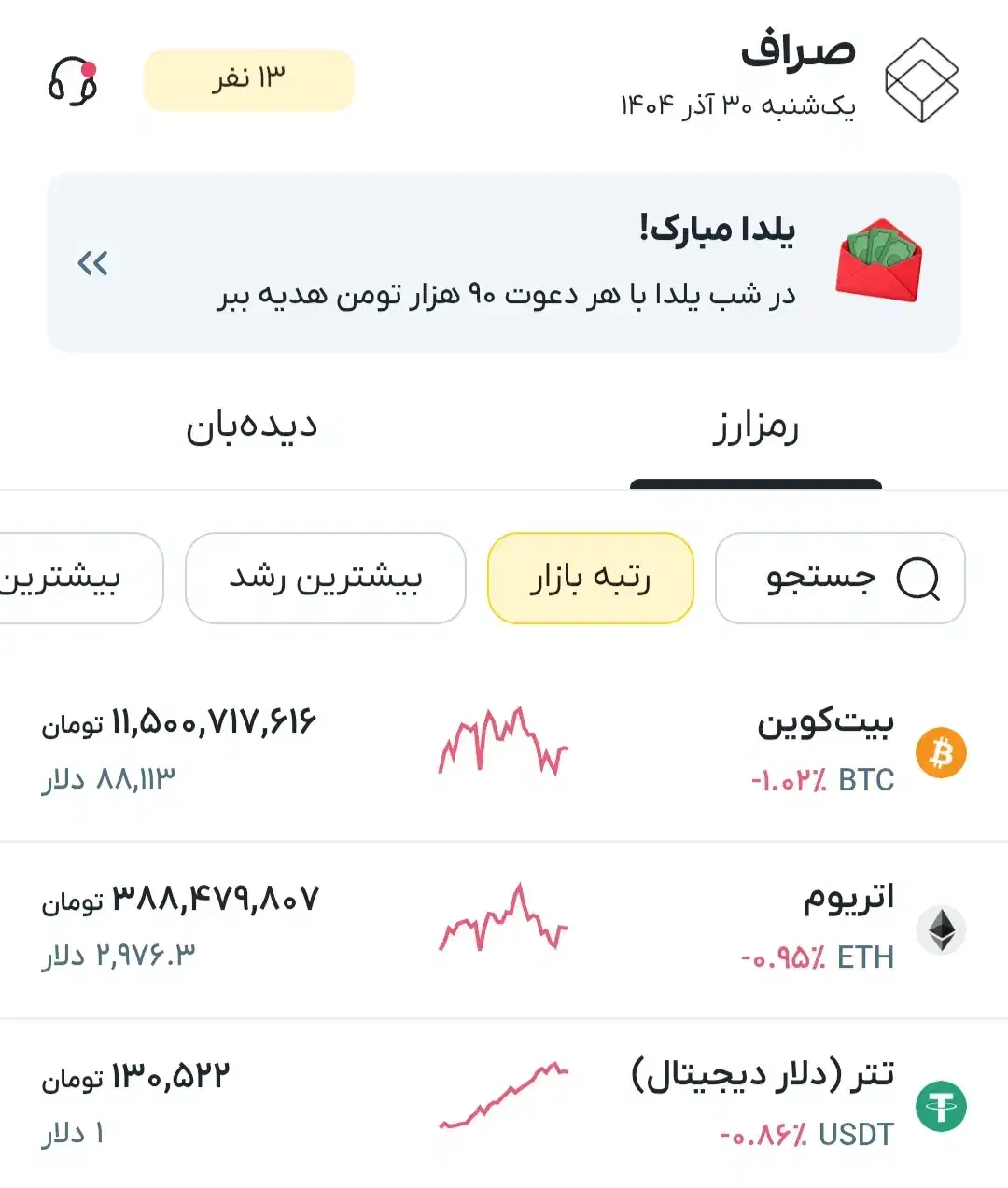Switch to the رمزارز tab
This screenshot has width=1008, height=1188.
(x=754, y=427)
